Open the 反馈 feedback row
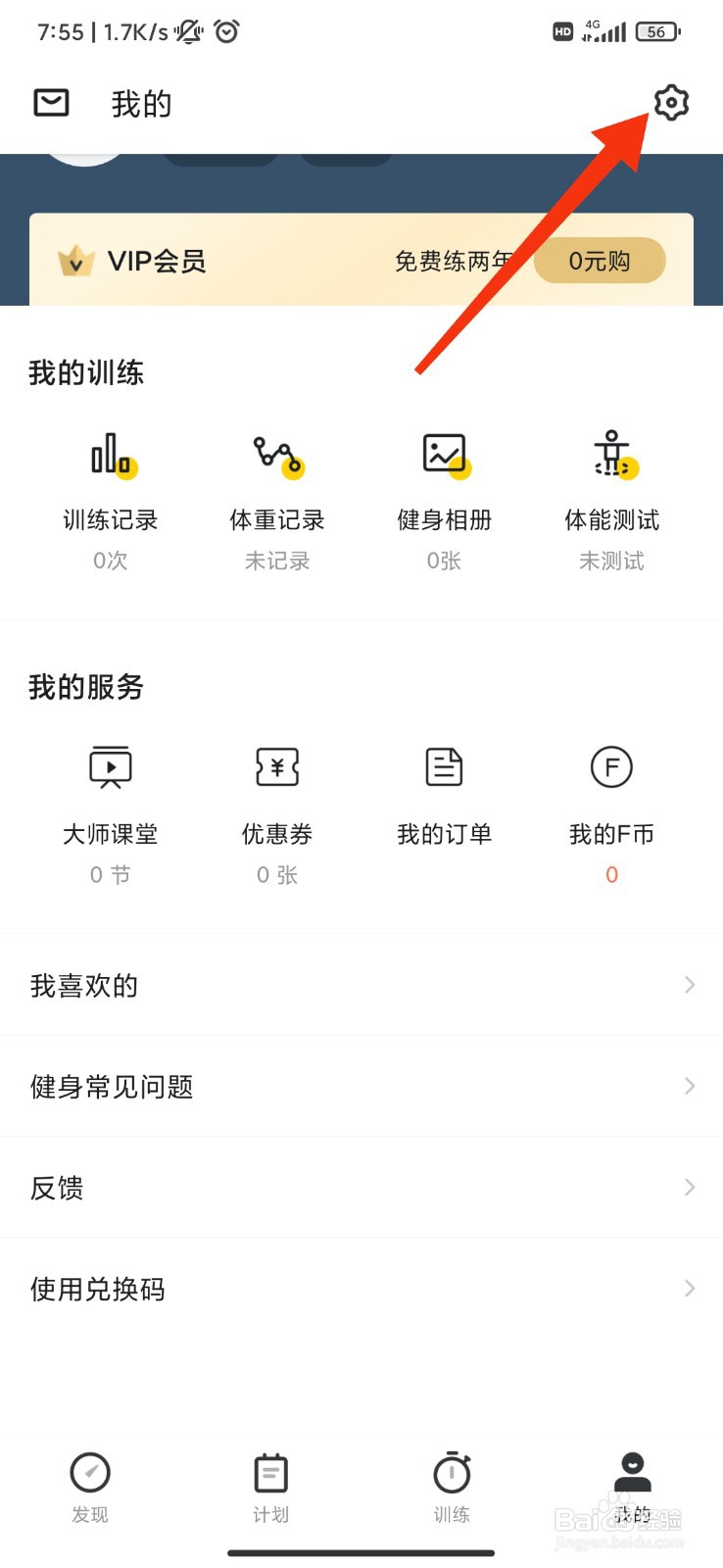The image size is (723, 1568). [361, 1187]
